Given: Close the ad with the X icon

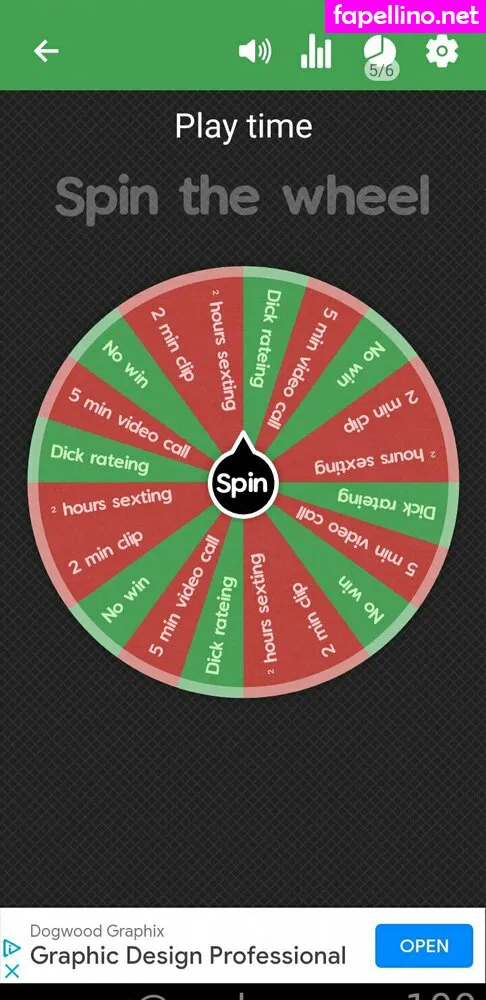Looking at the screenshot, I should 11,971.
